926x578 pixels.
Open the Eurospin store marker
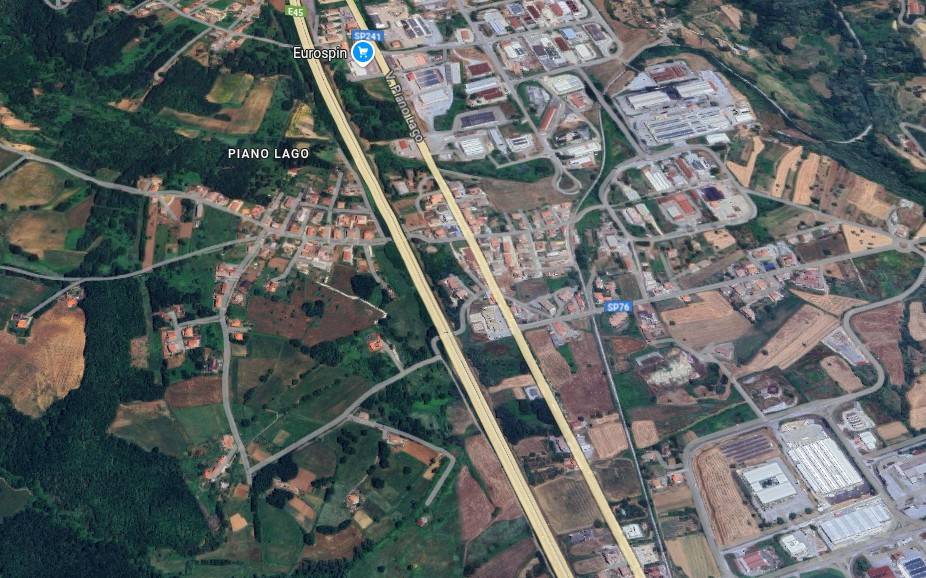click(364, 53)
